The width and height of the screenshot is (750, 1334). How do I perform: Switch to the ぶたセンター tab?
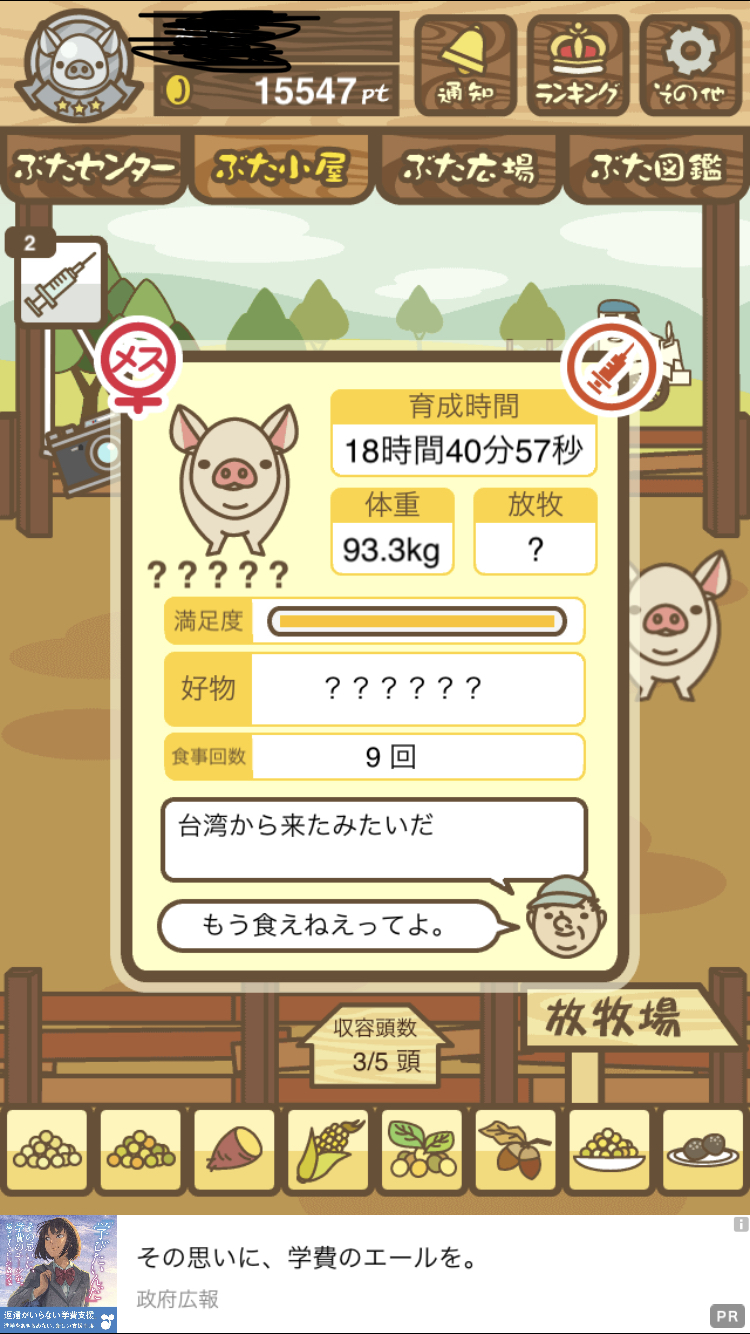click(x=95, y=168)
